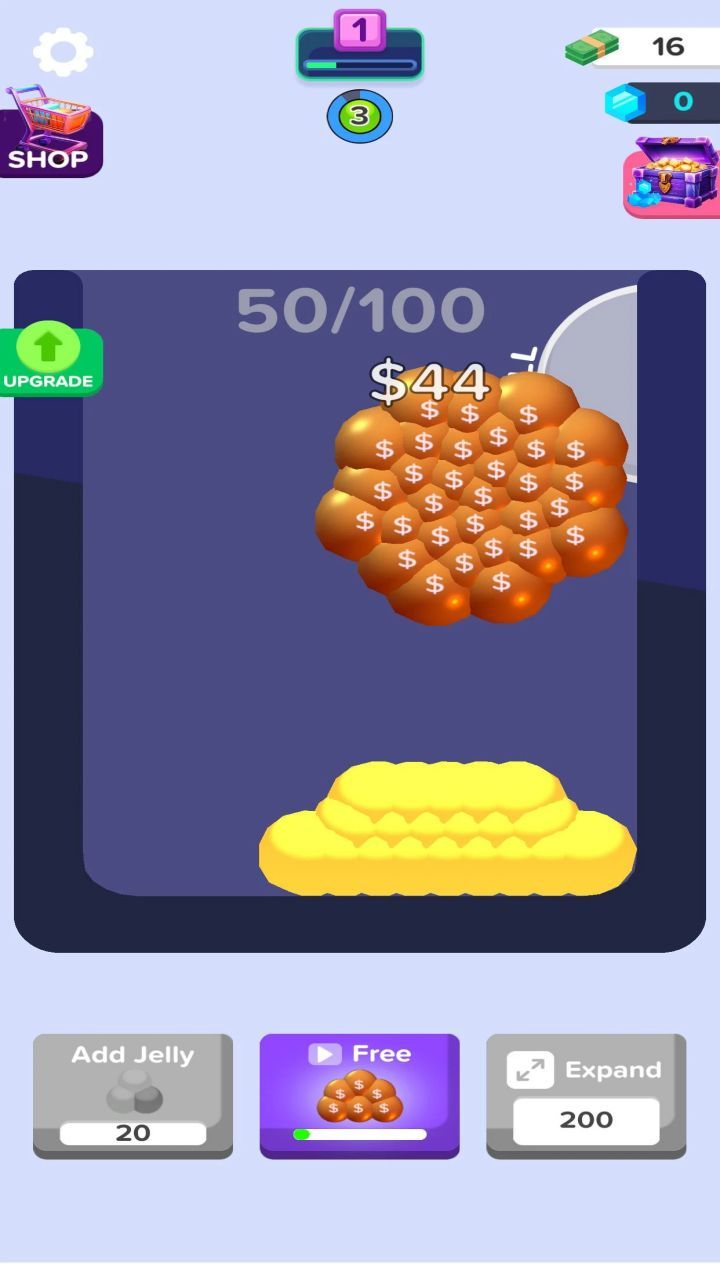Watch ad for Free jelly
Viewport: 720px width, 1280px height.
[360, 1096]
